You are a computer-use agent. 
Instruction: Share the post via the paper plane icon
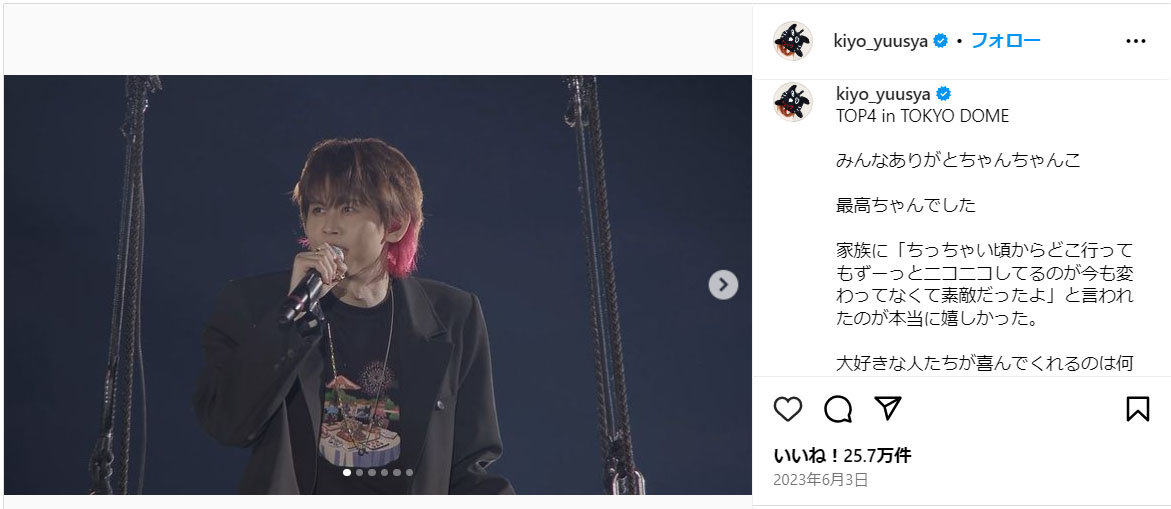pyautogui.click(x=888, y=408)
